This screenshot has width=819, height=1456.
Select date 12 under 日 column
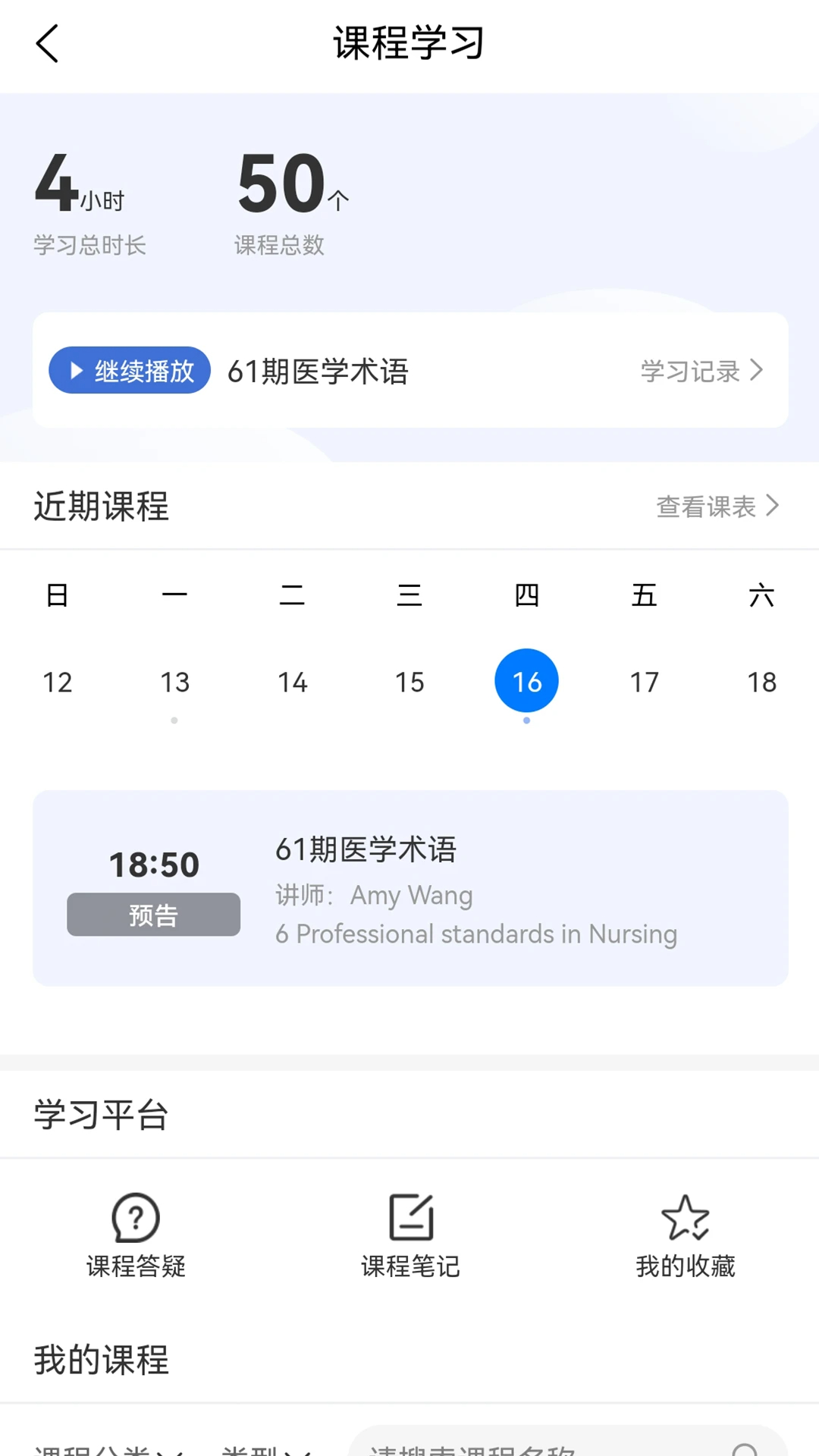point(58,681)
